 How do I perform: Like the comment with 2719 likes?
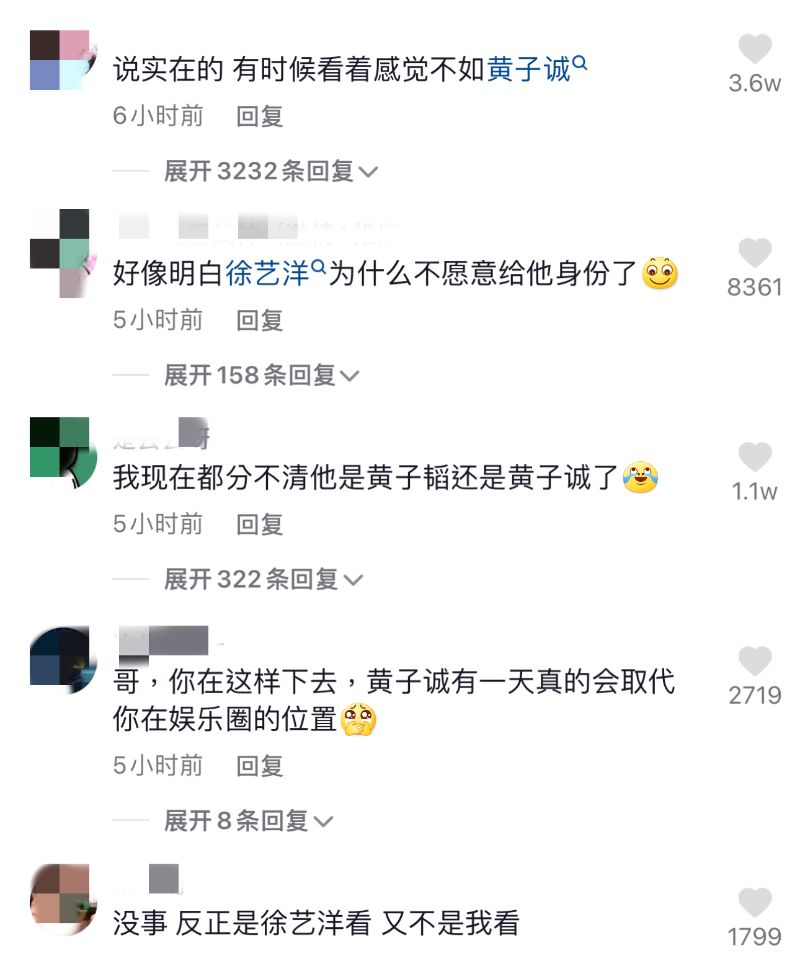pos(755,661)
